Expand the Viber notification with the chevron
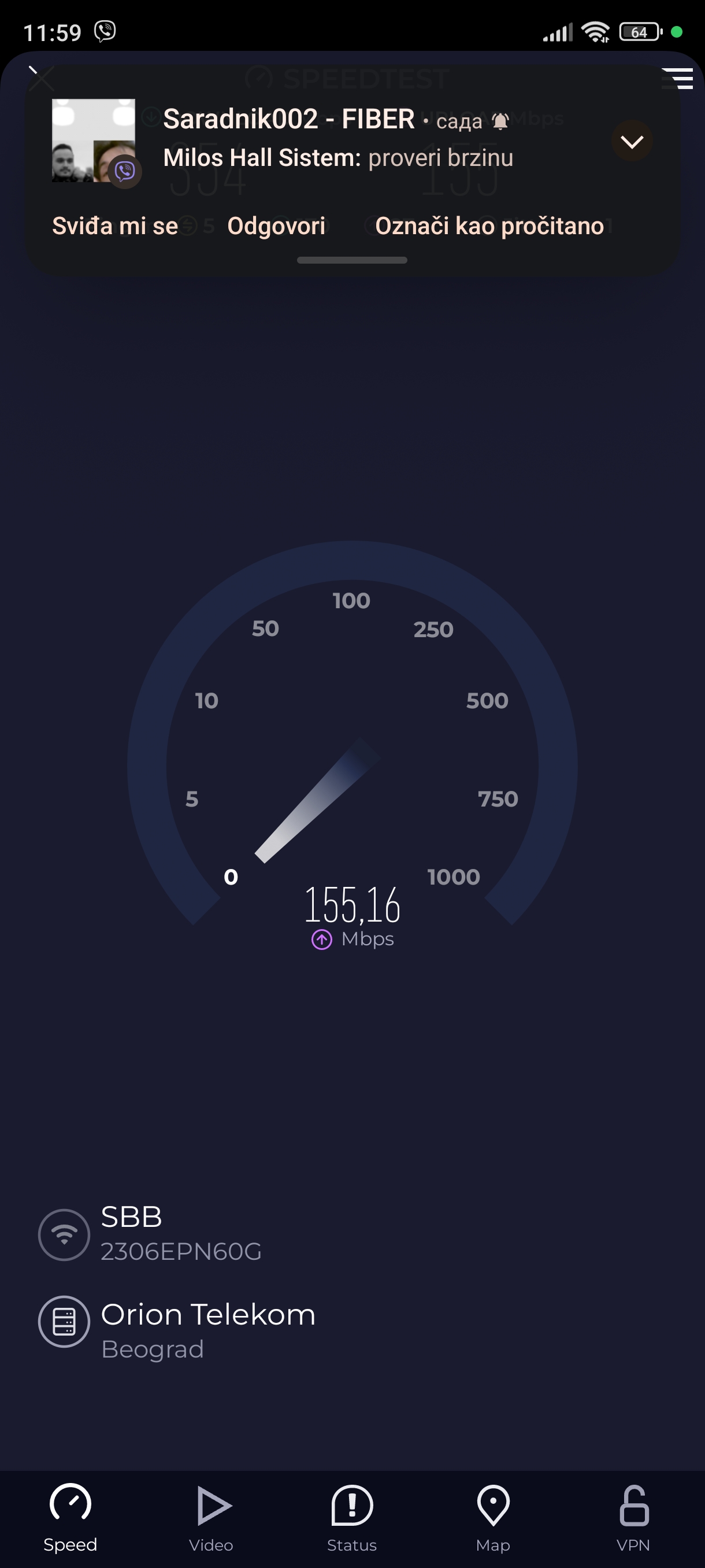Screen dimensions: 705x1568 coord(632,141)
